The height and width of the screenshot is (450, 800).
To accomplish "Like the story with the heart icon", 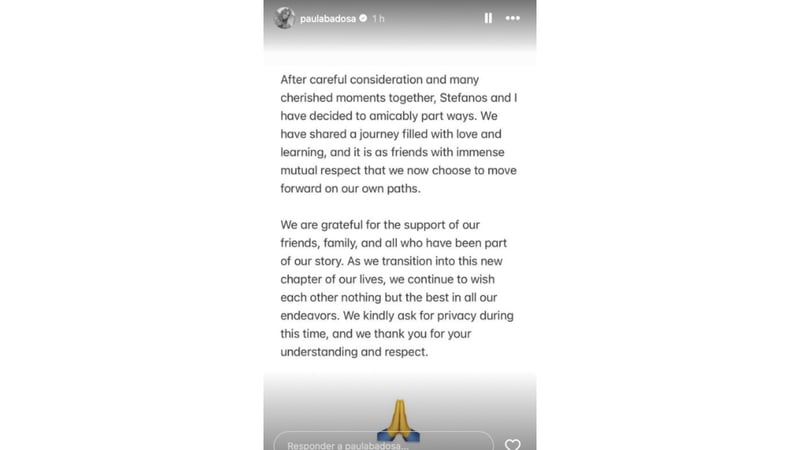I will [x=513, y=444].
